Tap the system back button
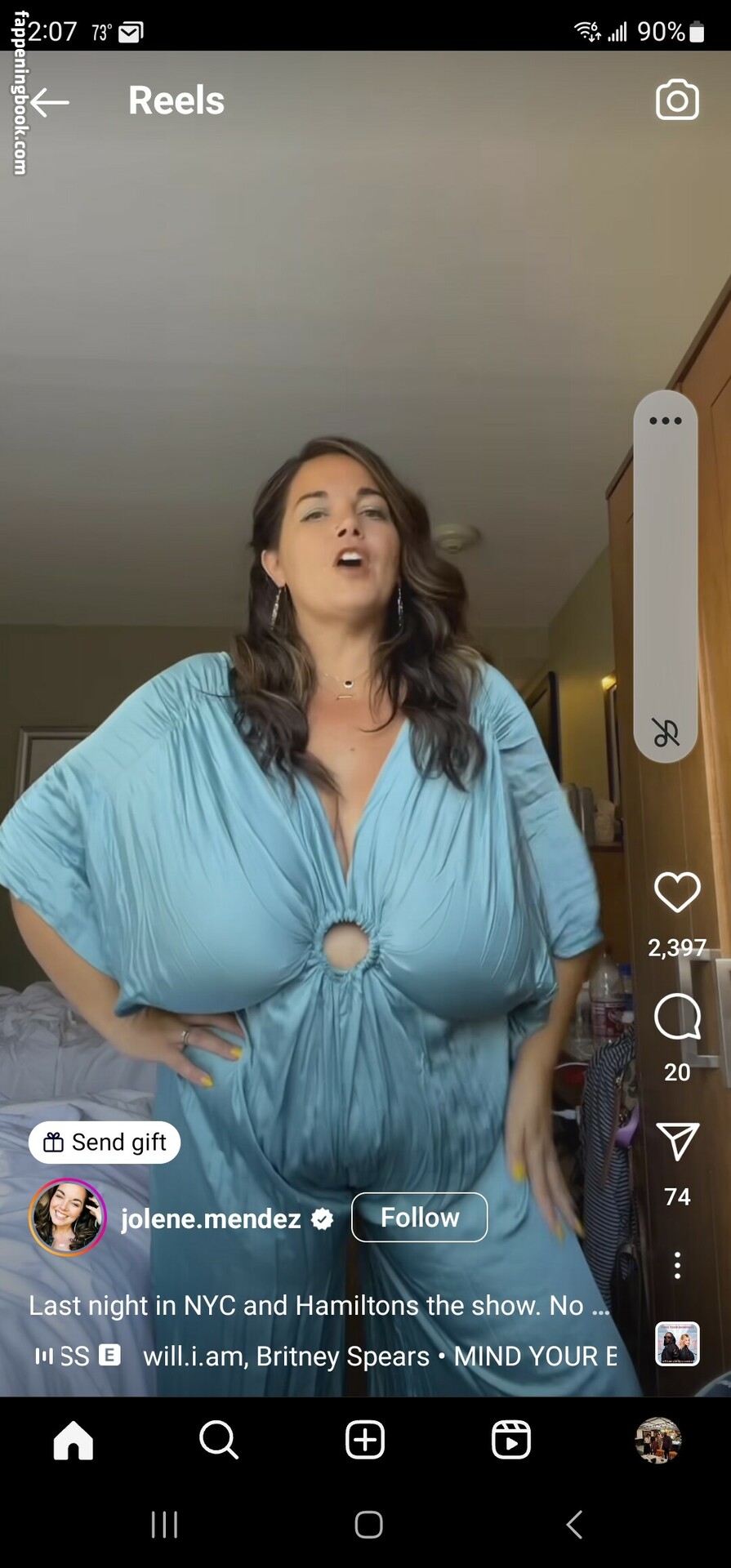The image size is (731, 1568). [x=574, y=1525]
